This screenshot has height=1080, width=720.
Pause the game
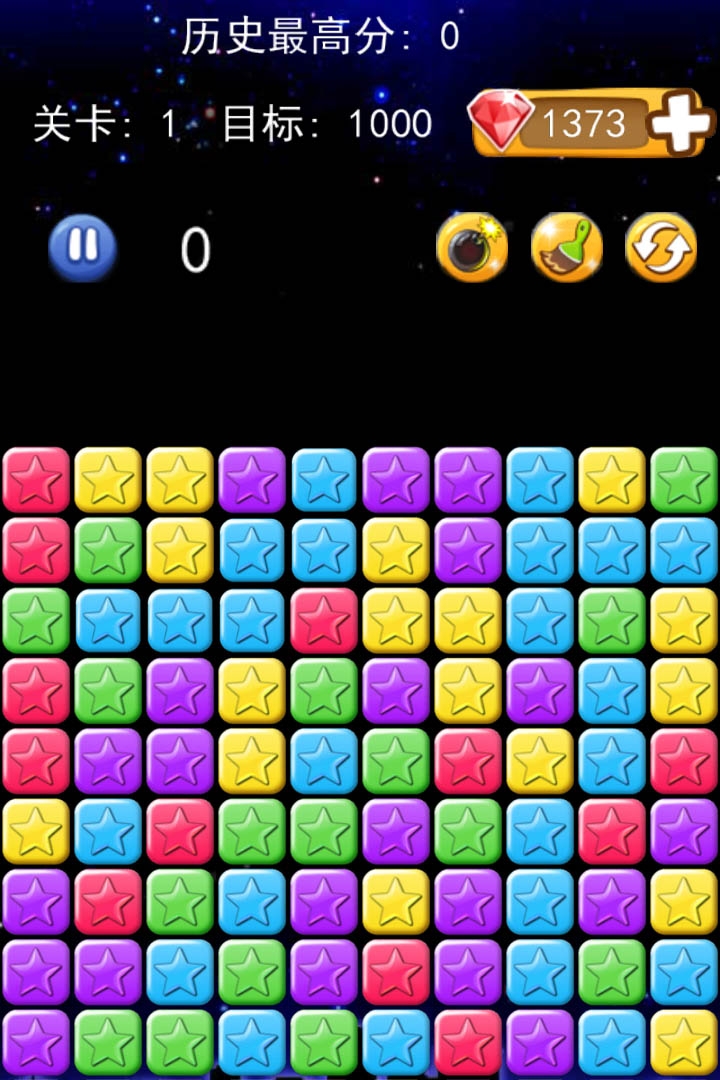pyautogui.click(x=83, y=247)
